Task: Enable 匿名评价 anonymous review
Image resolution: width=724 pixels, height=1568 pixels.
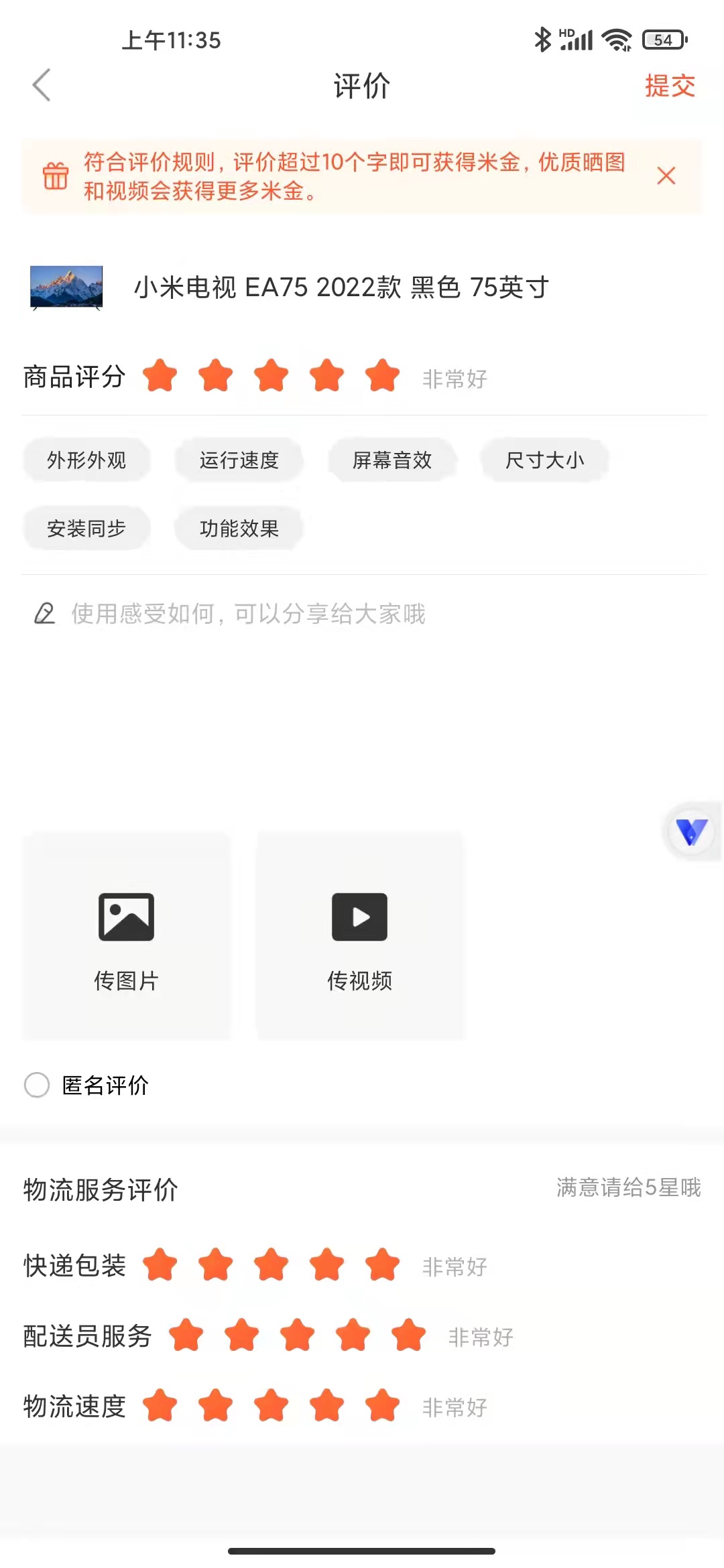Action: 37,1085
